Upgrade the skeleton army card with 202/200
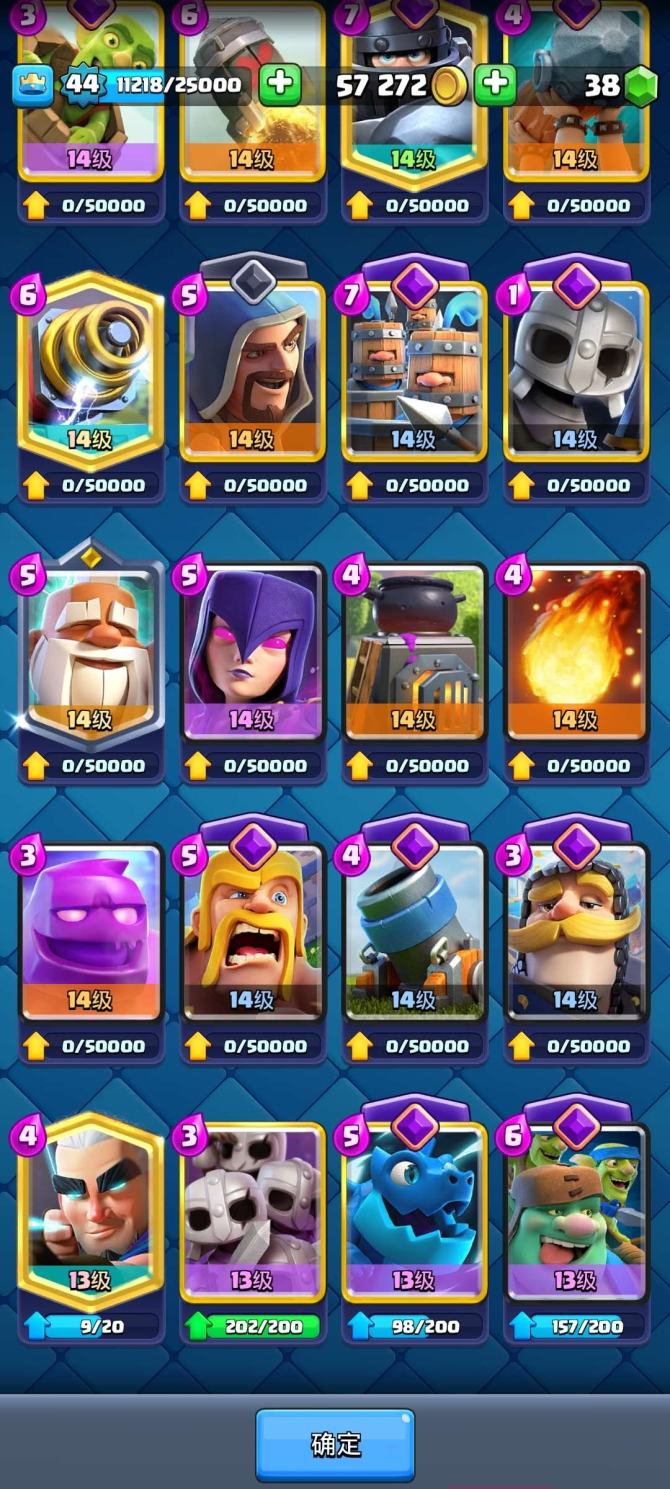 point(252,1325)
